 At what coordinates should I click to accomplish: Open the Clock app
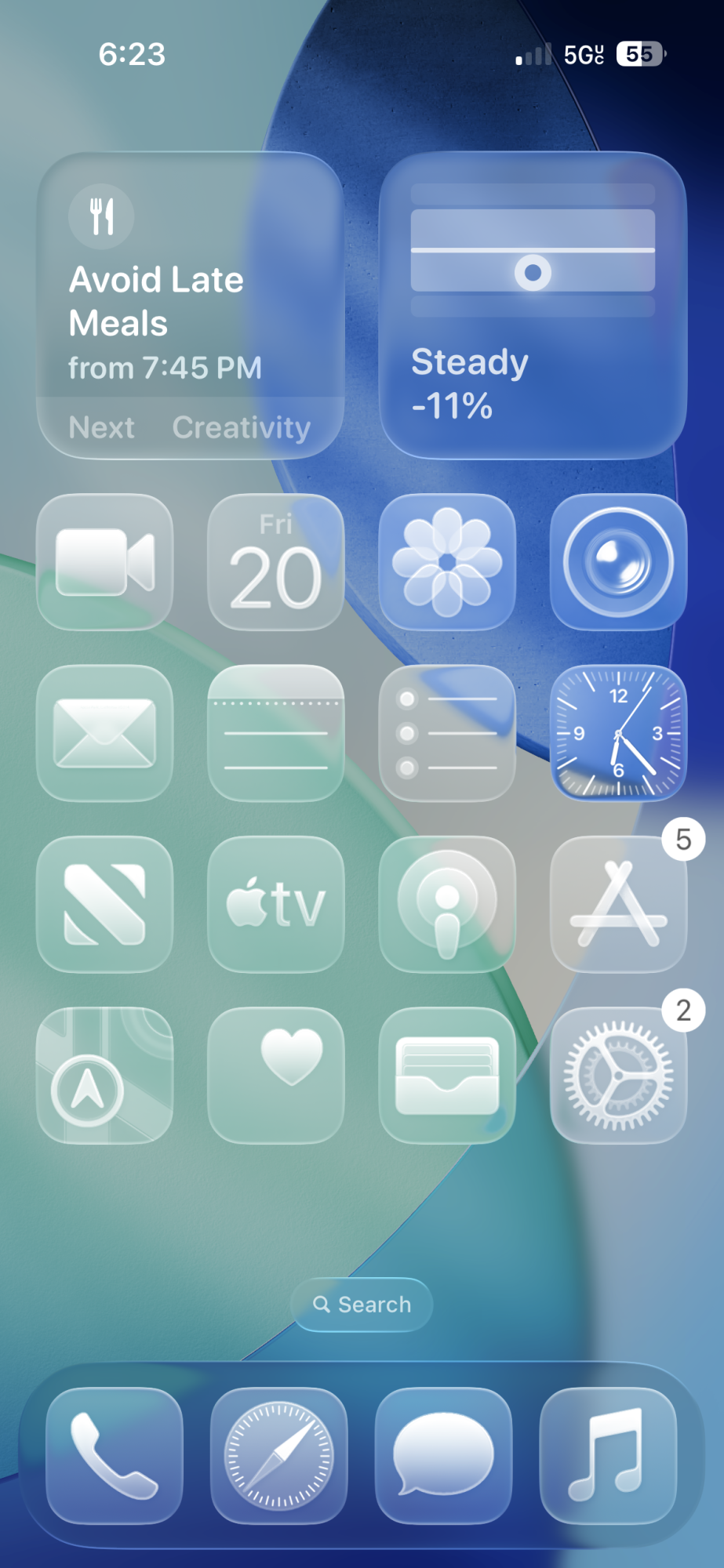(x=618, y=733)
